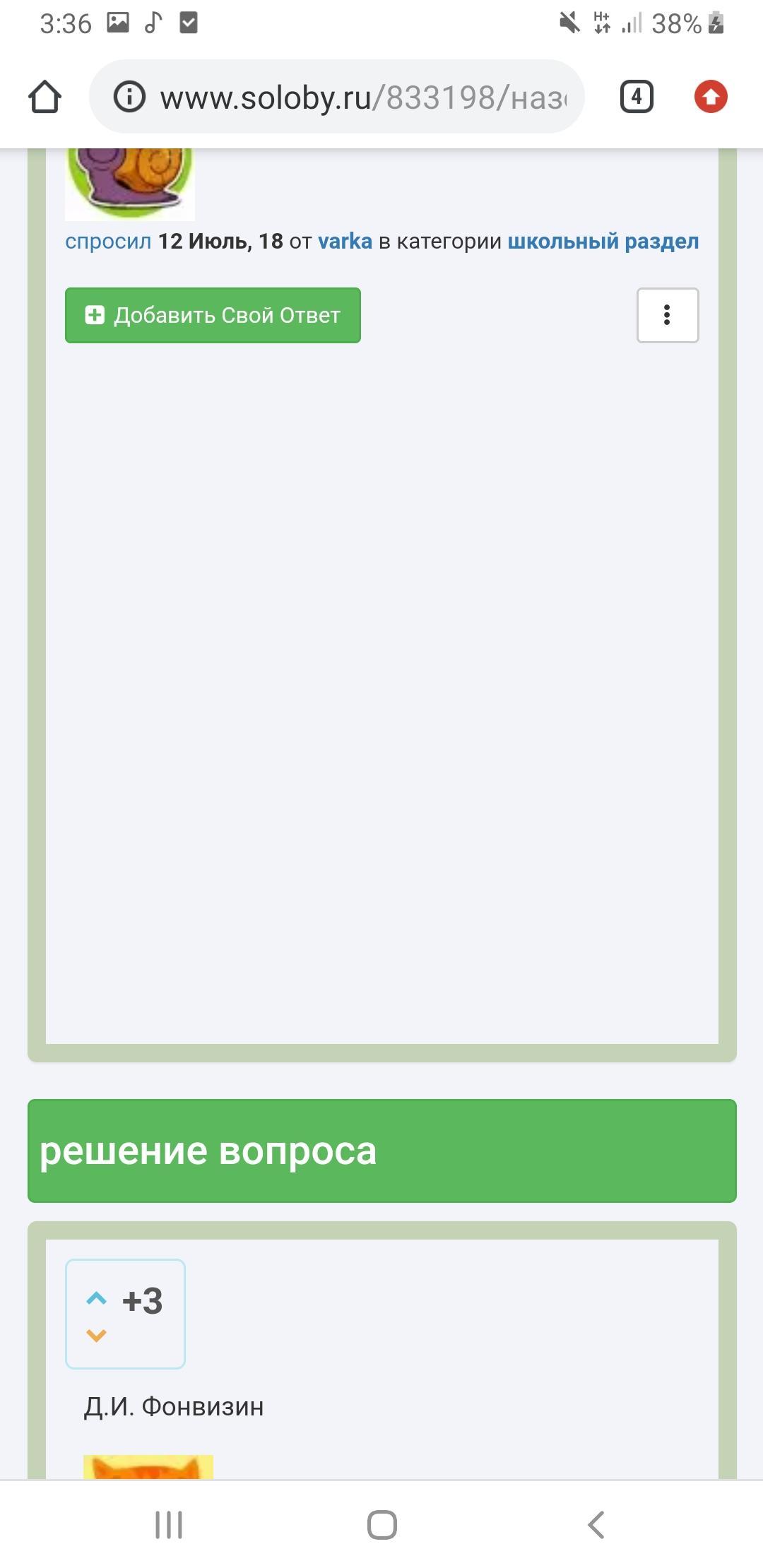View site information icon in address bar
This screenshot has width=763, height=1568.
pyautogui.click(x=129, y=97)
